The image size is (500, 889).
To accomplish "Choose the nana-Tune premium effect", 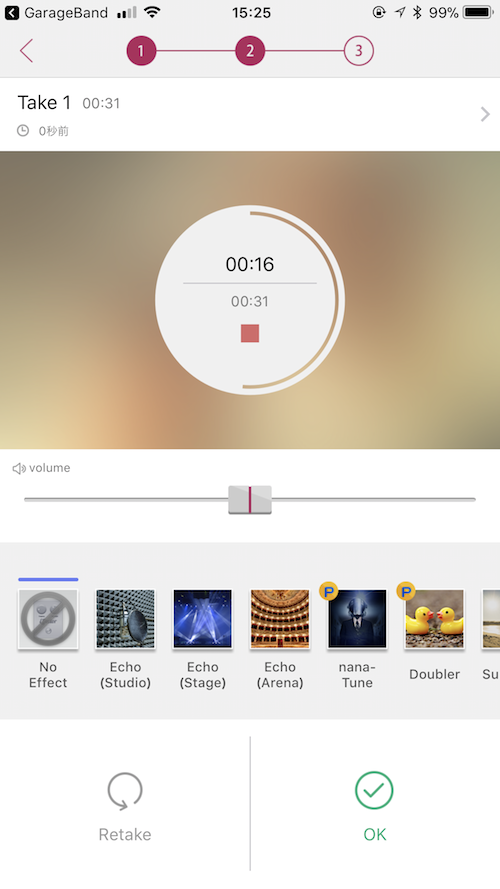I will (357, 639).
